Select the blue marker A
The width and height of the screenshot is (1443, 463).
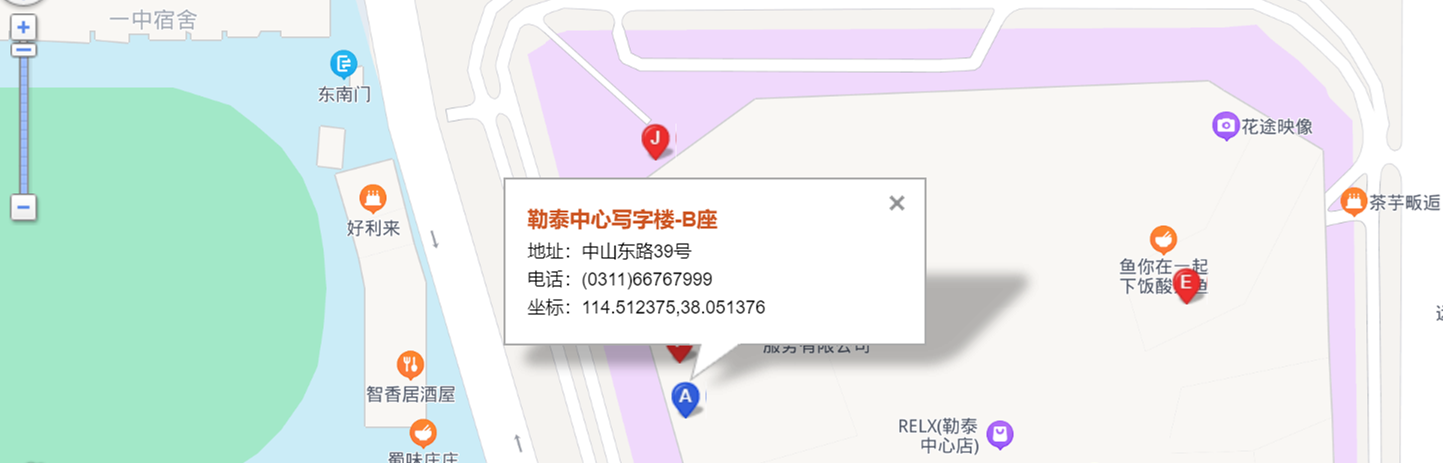click(x=685, y=398)
